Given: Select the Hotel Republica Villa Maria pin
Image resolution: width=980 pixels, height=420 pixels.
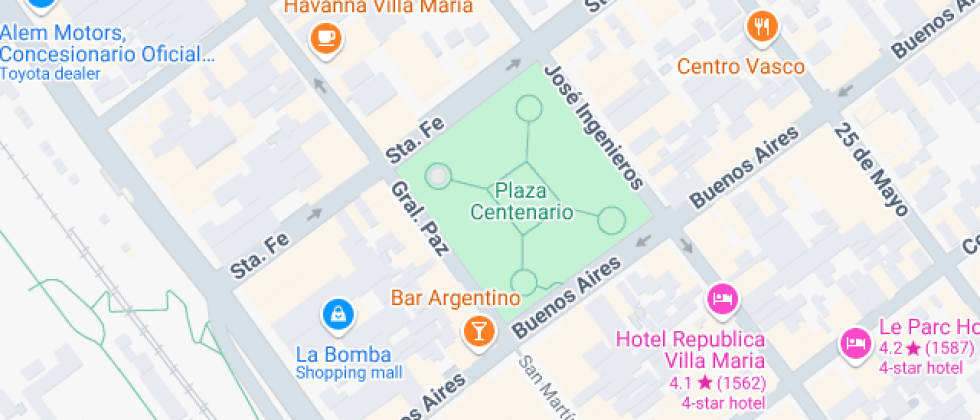Looking at the screenshot, I should (722, 298).
